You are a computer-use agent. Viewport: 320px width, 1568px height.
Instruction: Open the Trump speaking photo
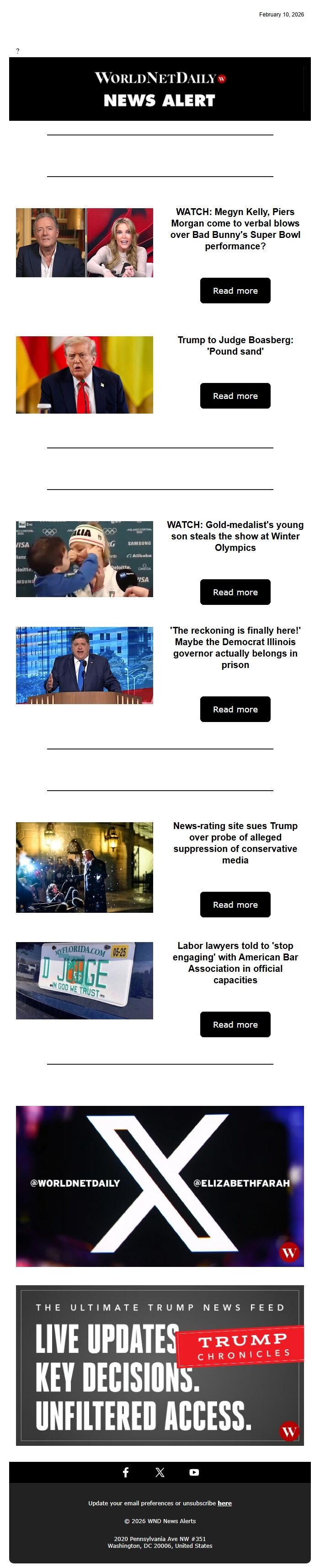click(x=84, y=375)
